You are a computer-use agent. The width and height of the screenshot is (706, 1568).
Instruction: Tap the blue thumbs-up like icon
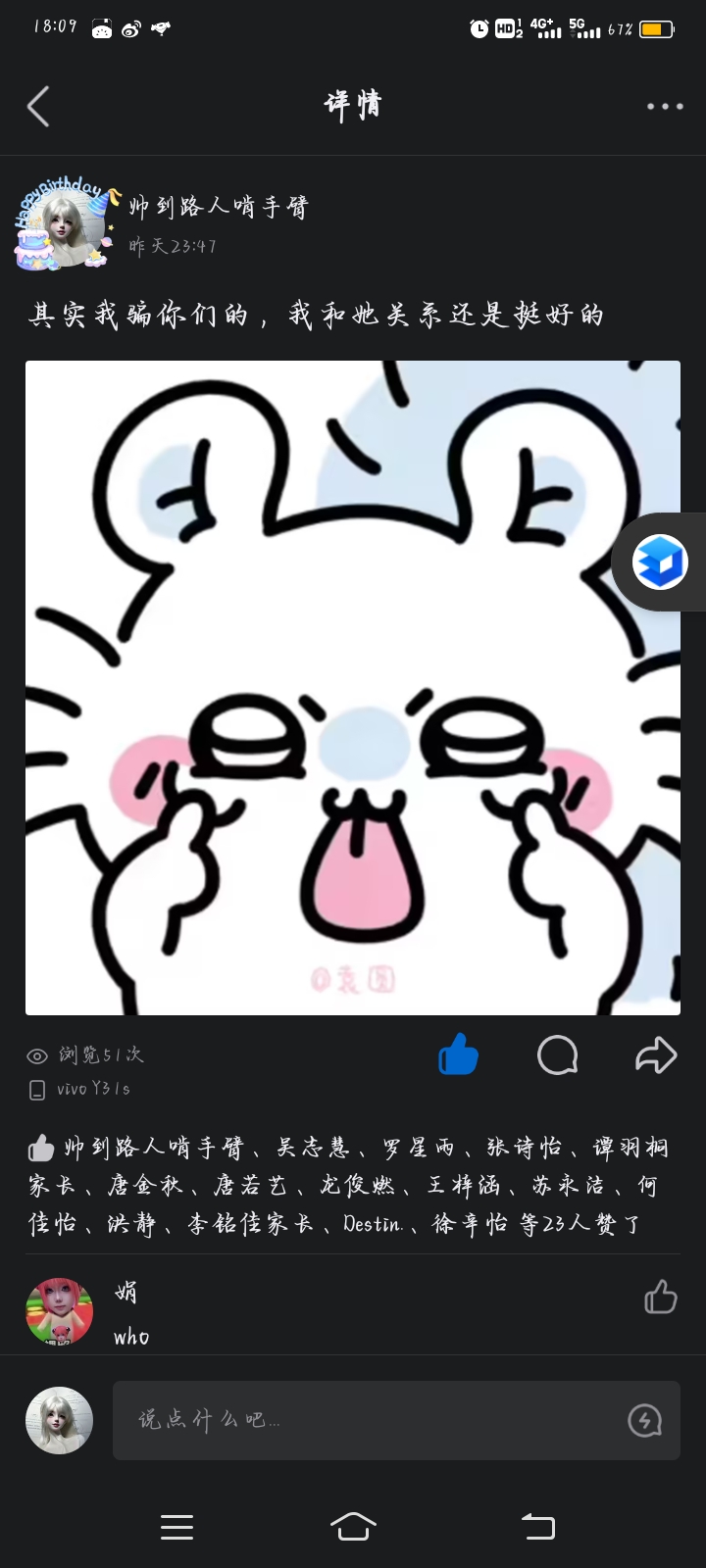pyautogui.click(x=457, y=1054)
